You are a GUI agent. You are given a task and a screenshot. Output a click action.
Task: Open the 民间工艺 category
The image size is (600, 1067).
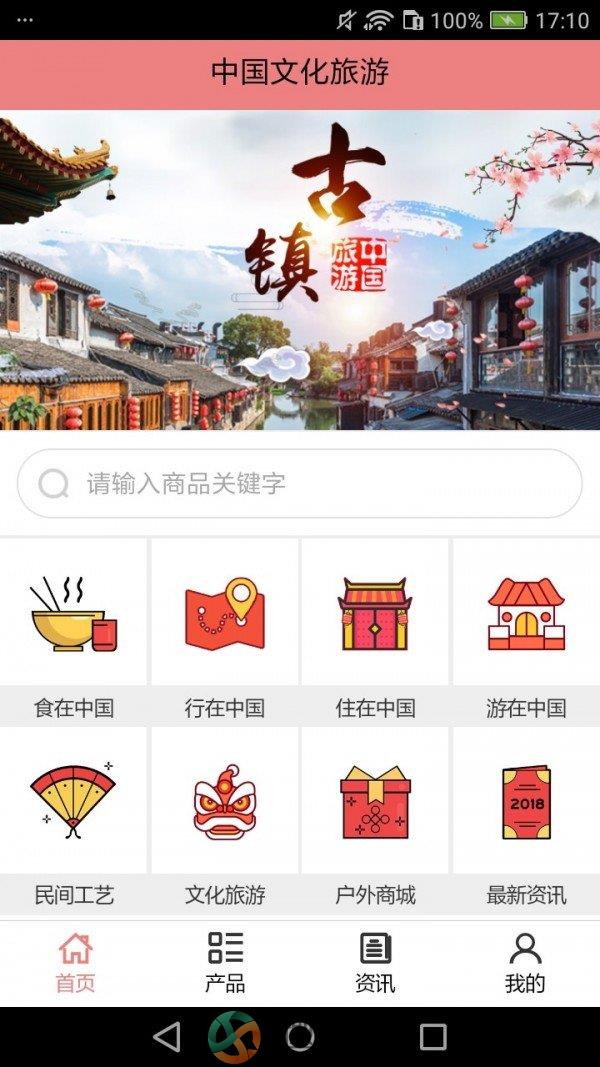point(74,817)
